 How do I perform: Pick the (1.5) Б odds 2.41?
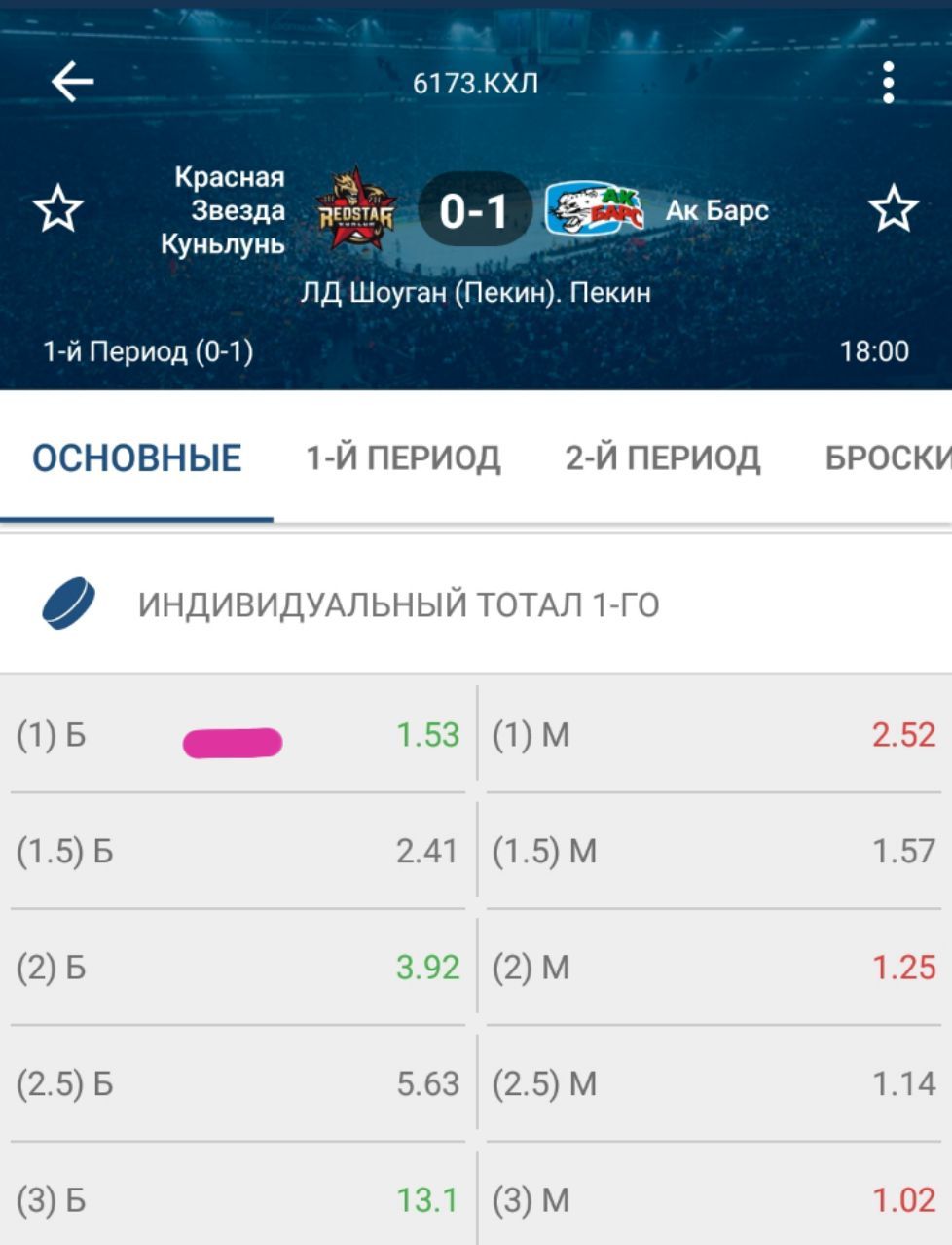pyautogui.click(x=238, y=852)
